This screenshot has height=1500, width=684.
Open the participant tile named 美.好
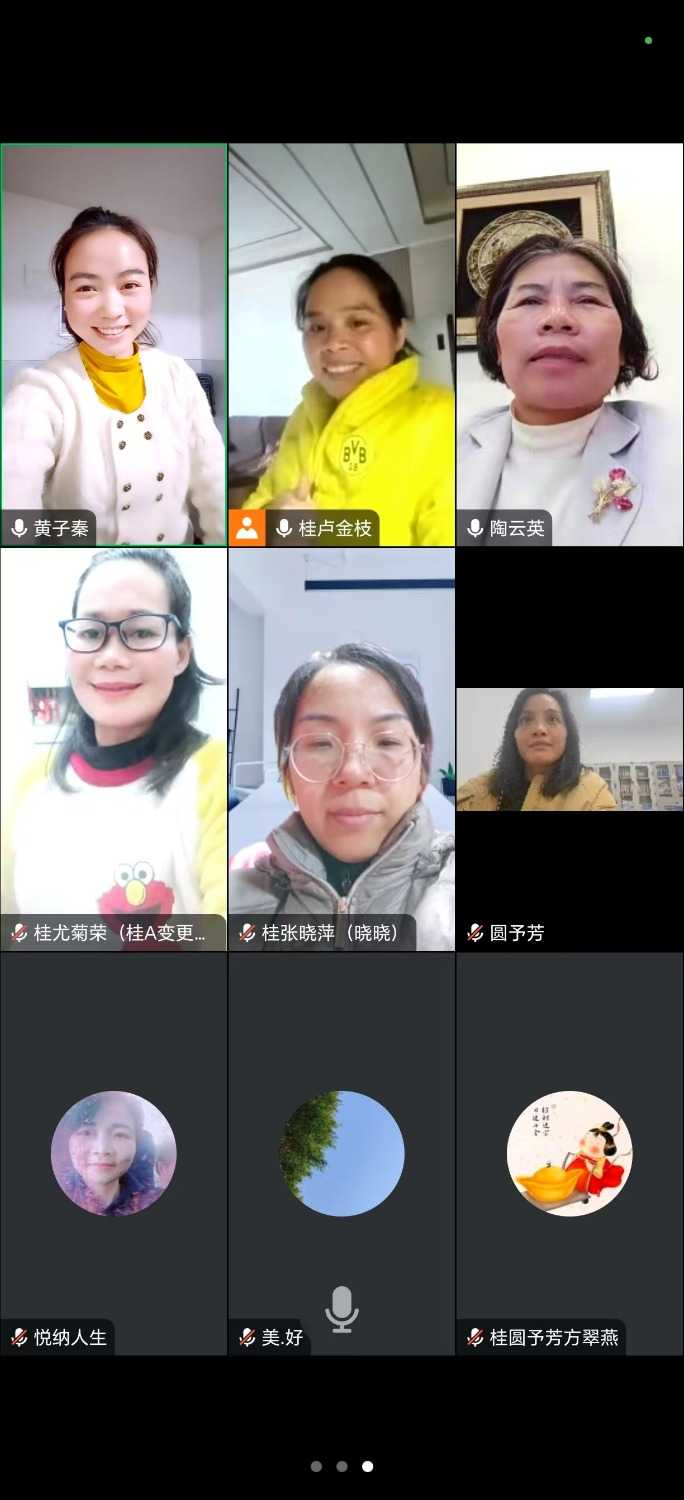click(341, 1153)
